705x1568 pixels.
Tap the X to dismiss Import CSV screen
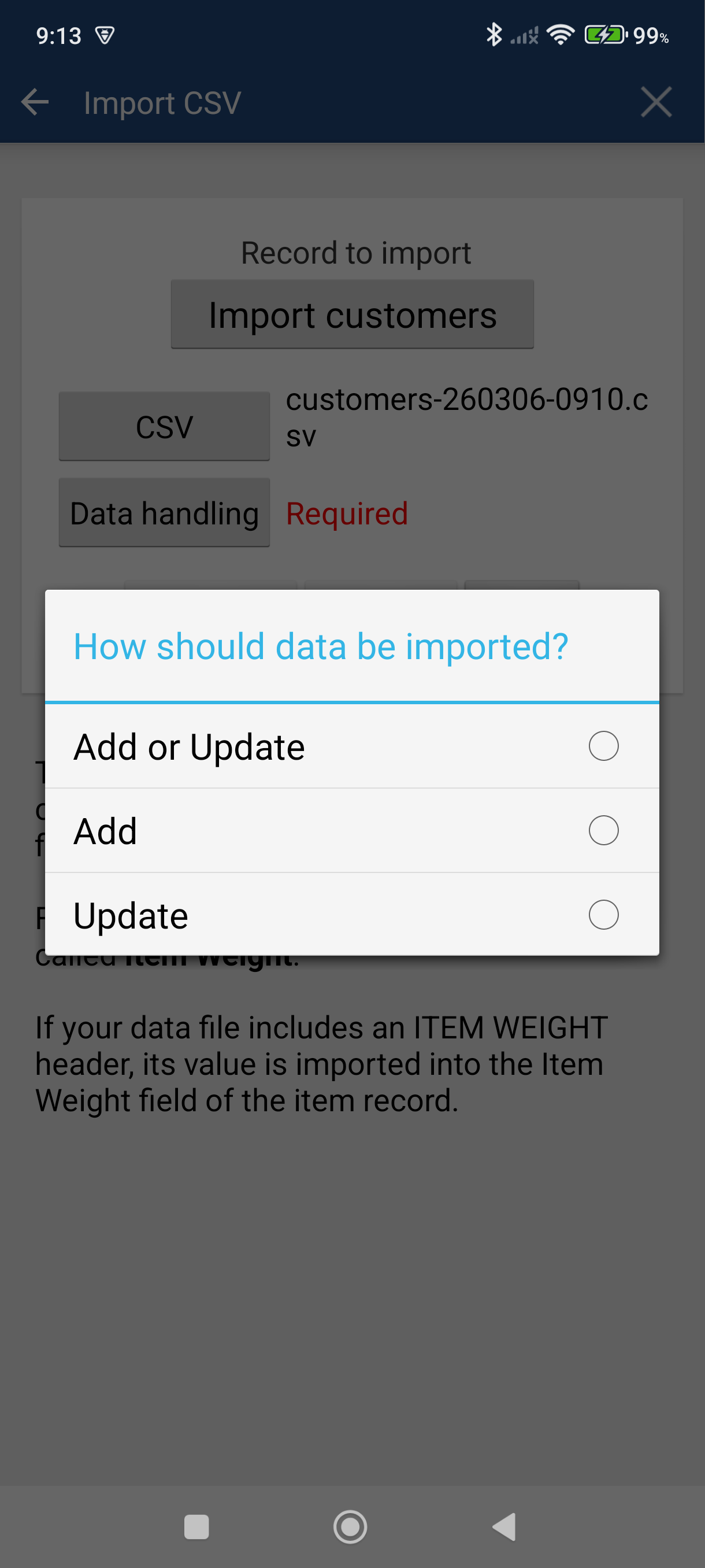pyautogui.click(x=657, y=102)
